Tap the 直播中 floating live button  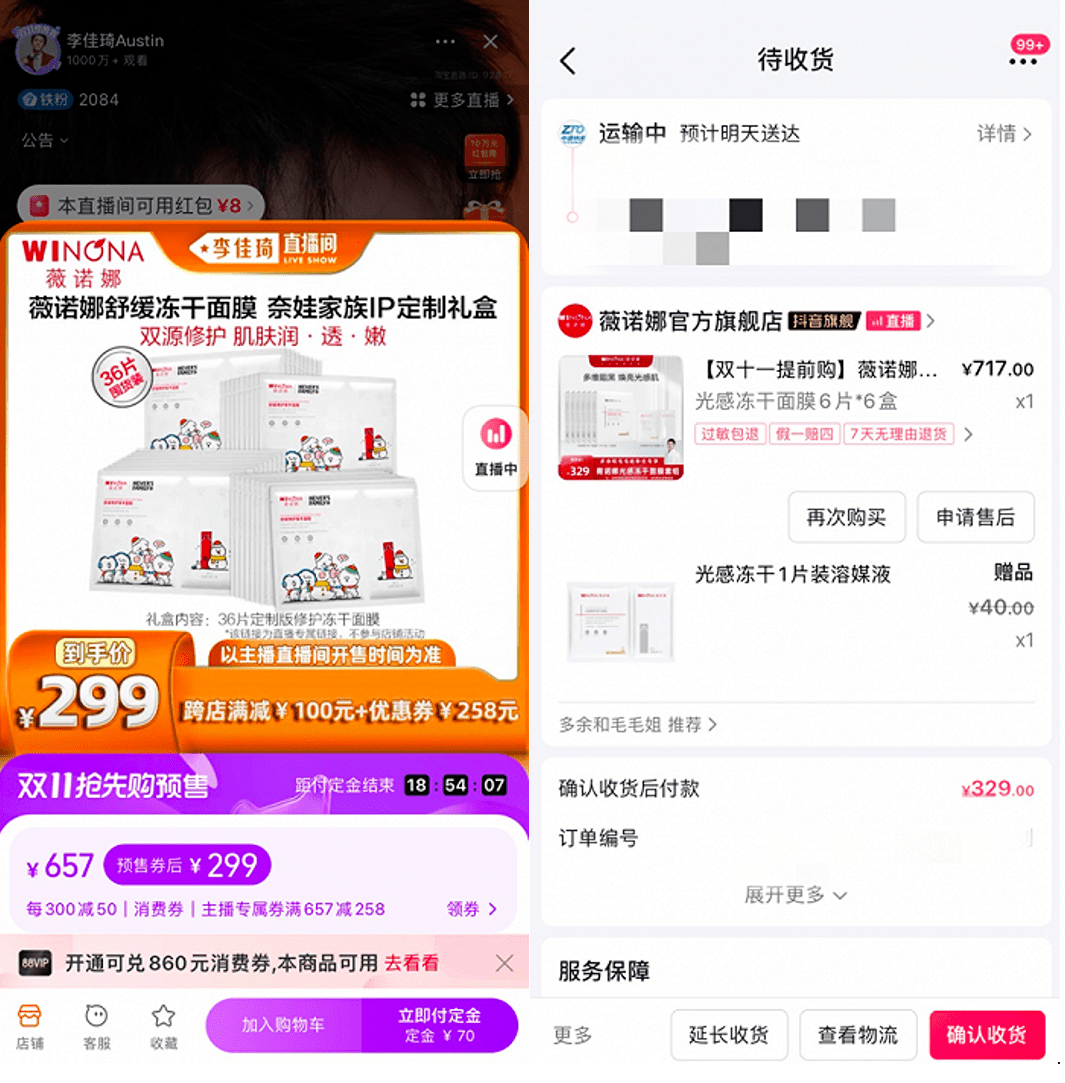click(x=496, y=446)
